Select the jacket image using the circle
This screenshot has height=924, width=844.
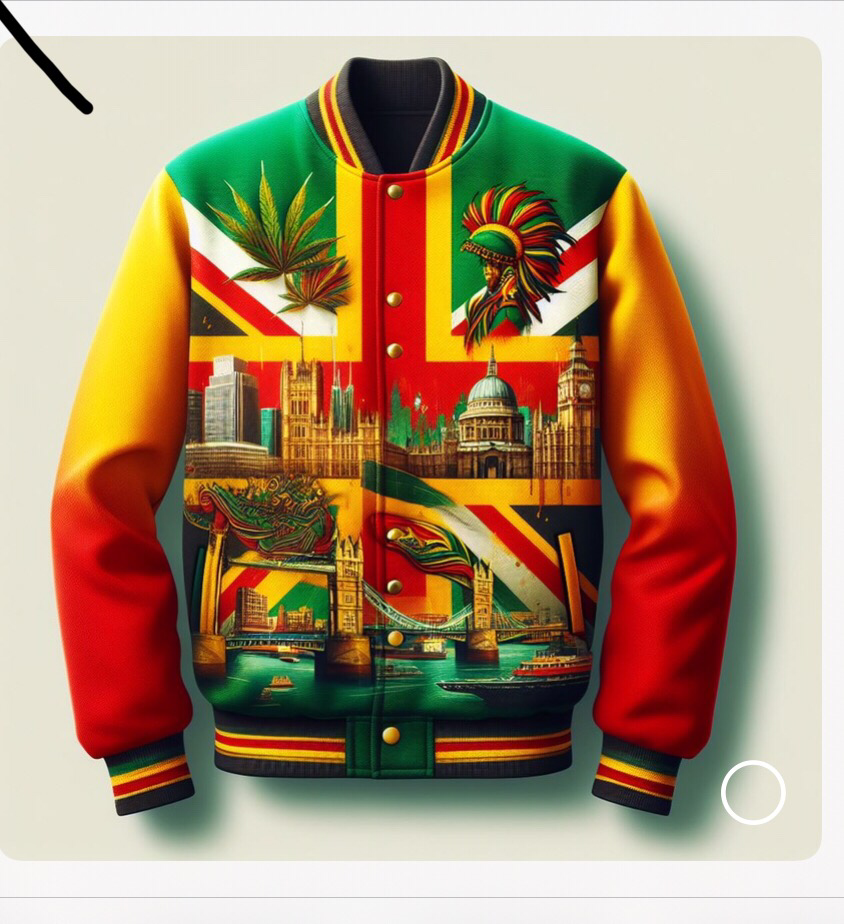tap(753, 792)
